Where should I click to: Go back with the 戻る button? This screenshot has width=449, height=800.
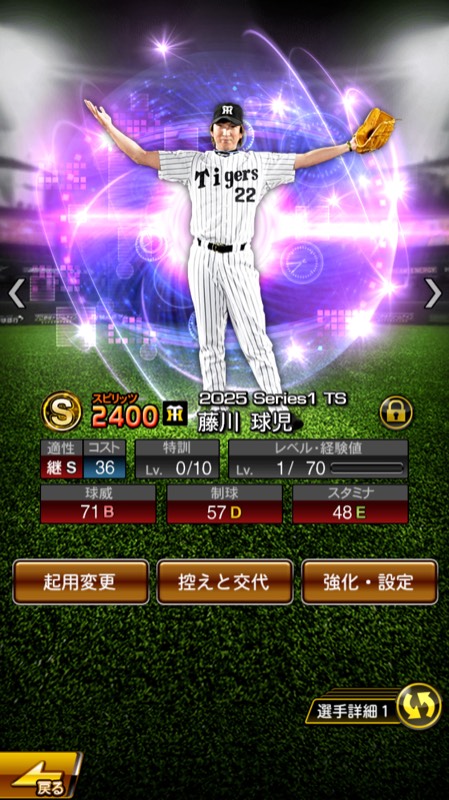pyautogui.click(x=40, y=776)
